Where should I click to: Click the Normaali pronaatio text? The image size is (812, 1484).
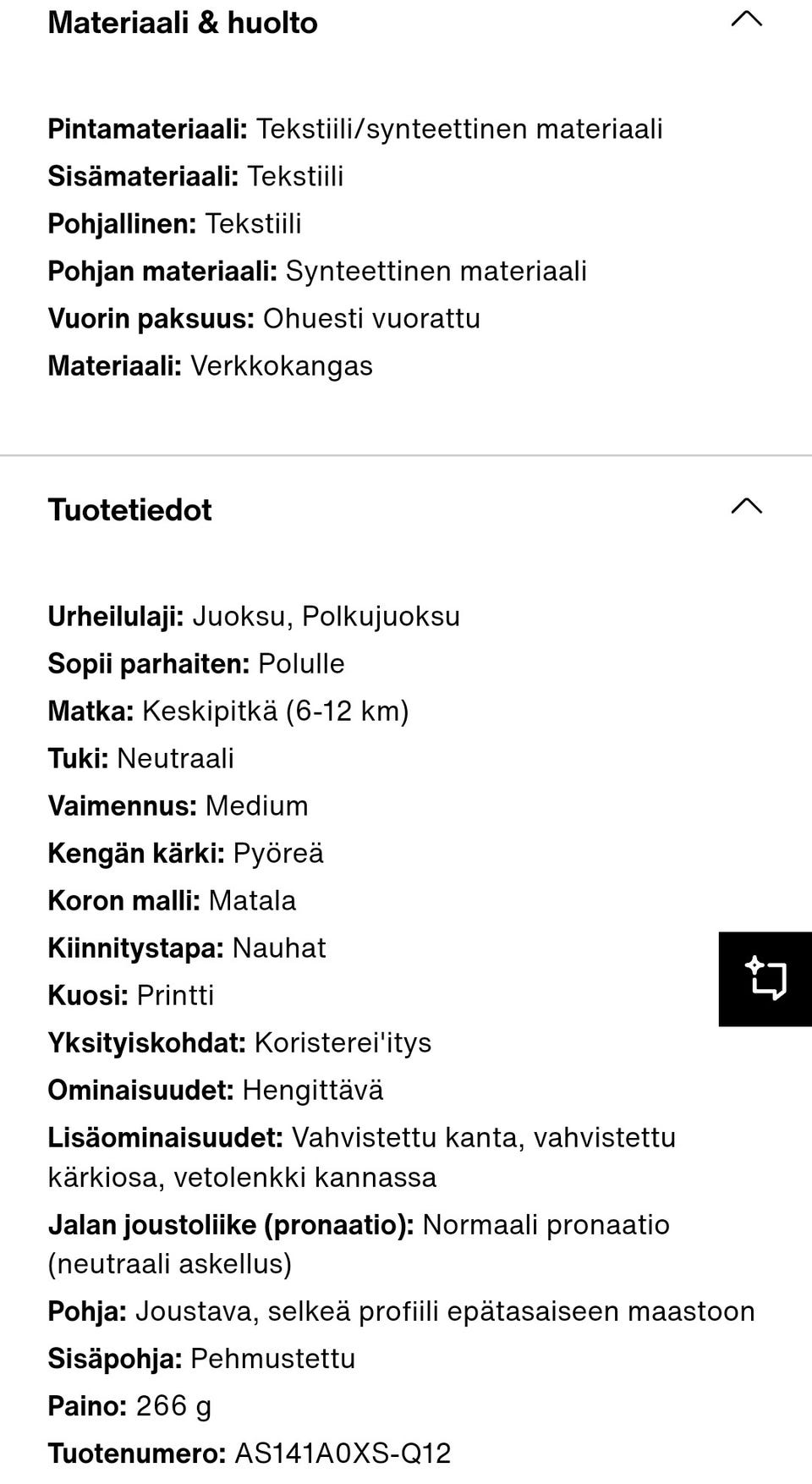pos(545,1223)
